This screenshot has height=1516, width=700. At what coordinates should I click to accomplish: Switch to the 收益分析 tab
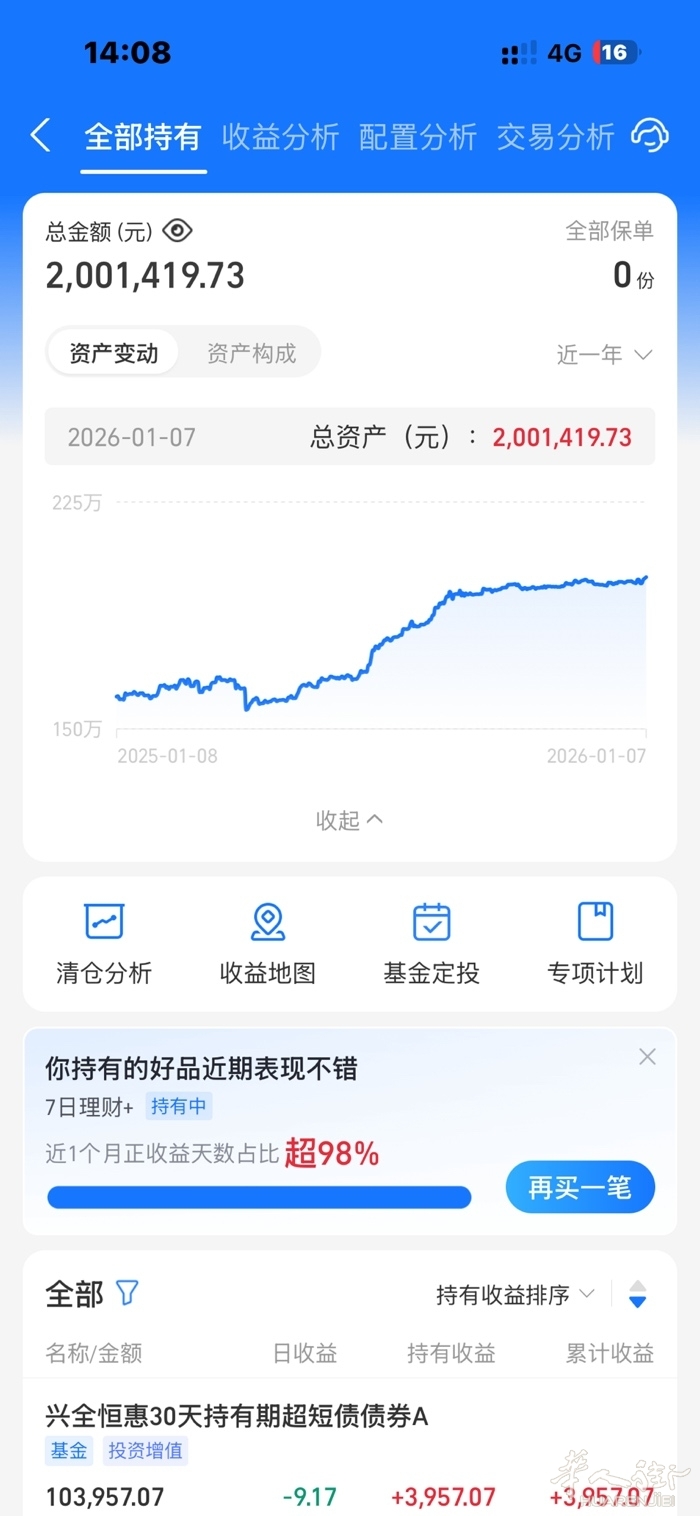click(280, 137)
